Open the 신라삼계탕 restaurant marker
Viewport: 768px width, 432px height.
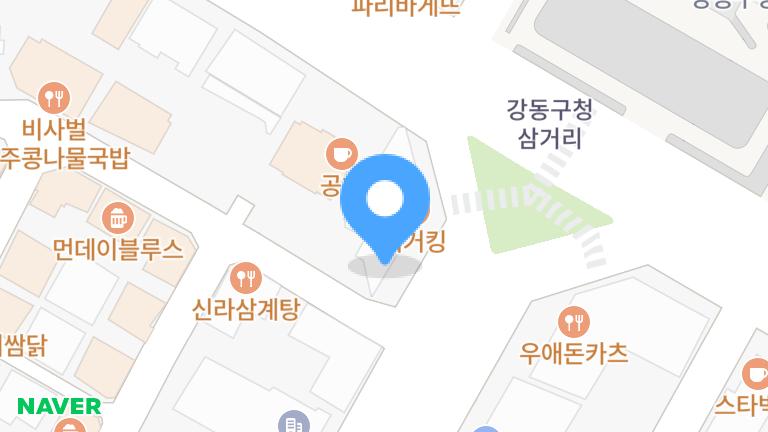coord(245,278)
